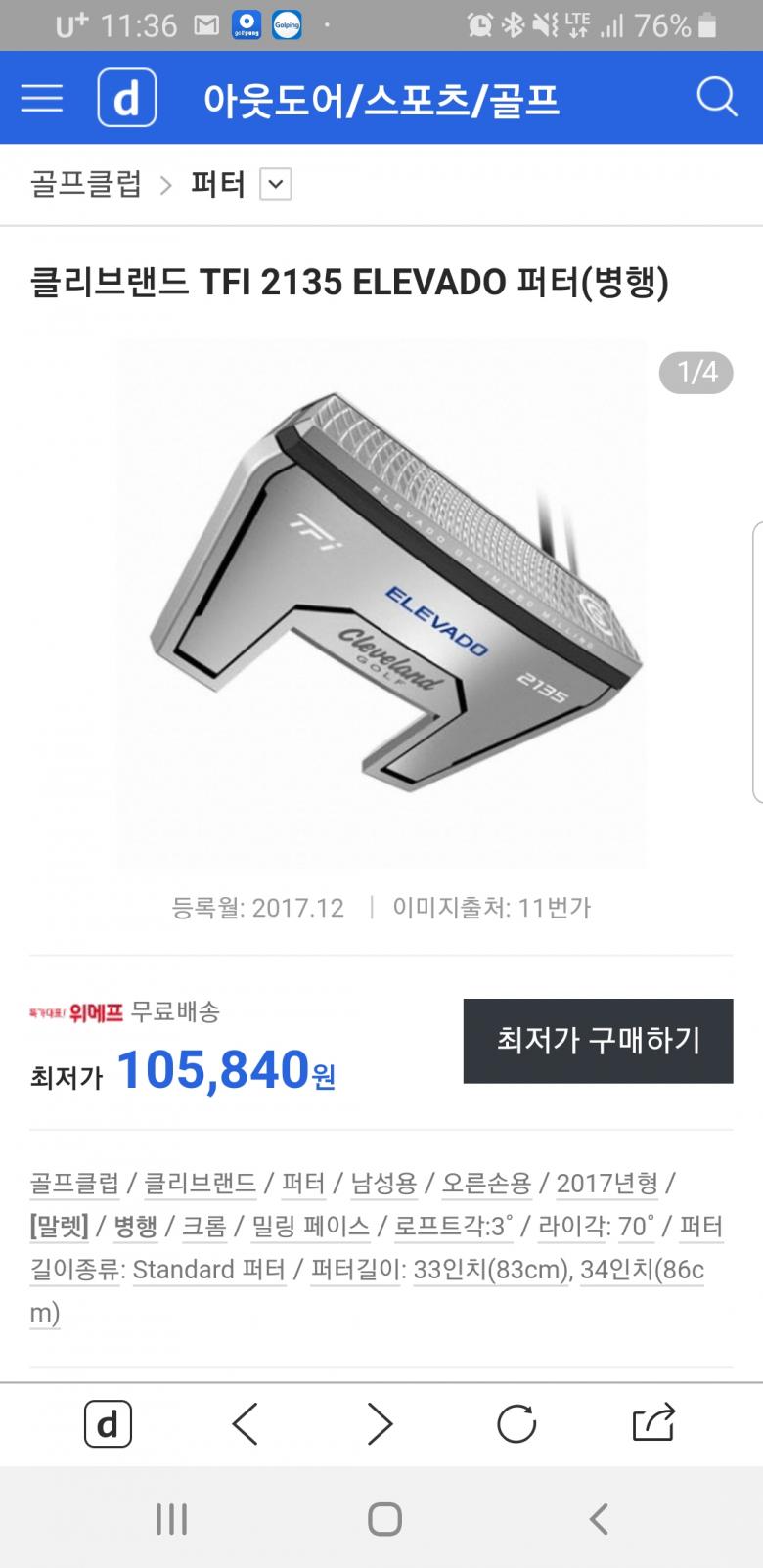
Task: Open the 오른손용 spec link
Action: 486,1183
